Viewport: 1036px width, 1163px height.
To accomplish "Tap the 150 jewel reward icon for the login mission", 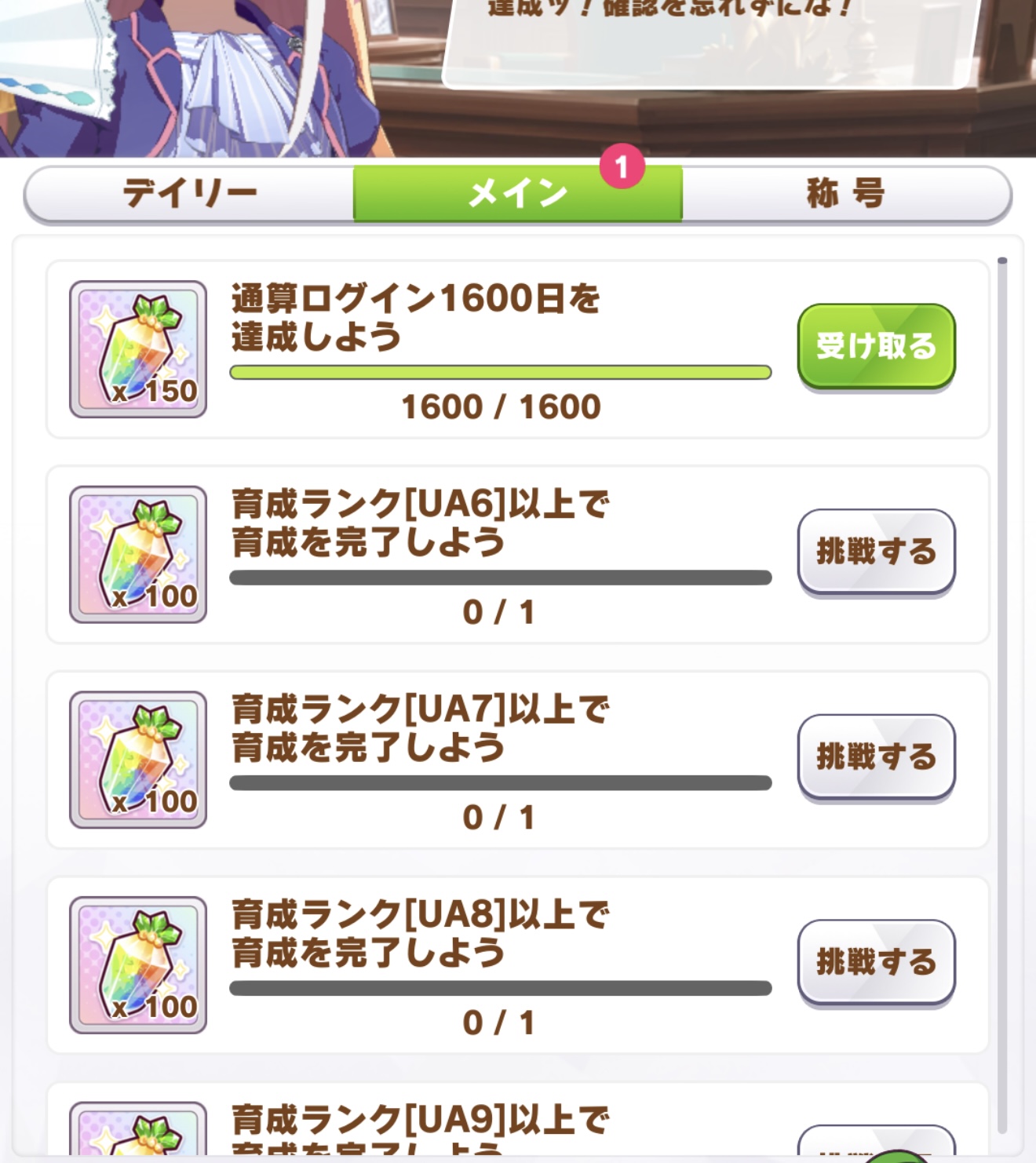I will click(138, 349).
